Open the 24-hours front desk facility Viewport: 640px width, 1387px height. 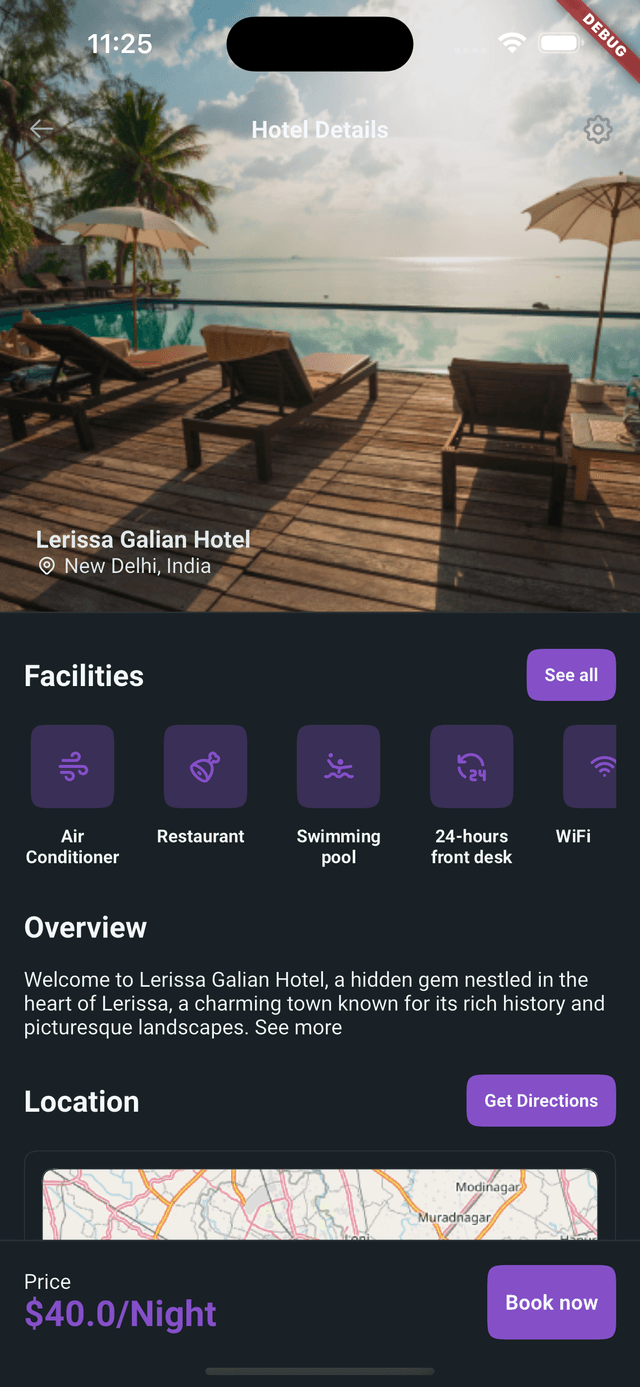471,767
